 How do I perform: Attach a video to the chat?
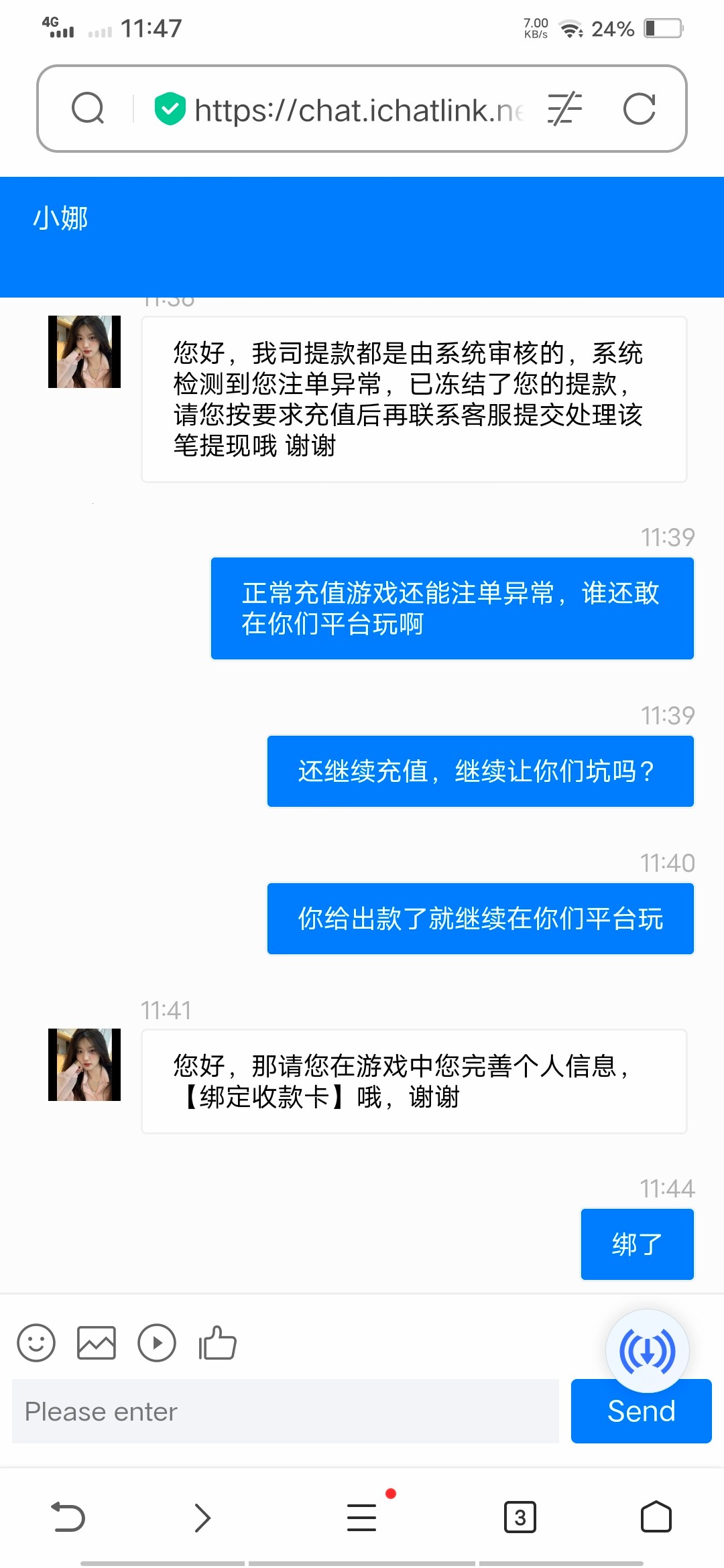click(x=157, y=1343)
